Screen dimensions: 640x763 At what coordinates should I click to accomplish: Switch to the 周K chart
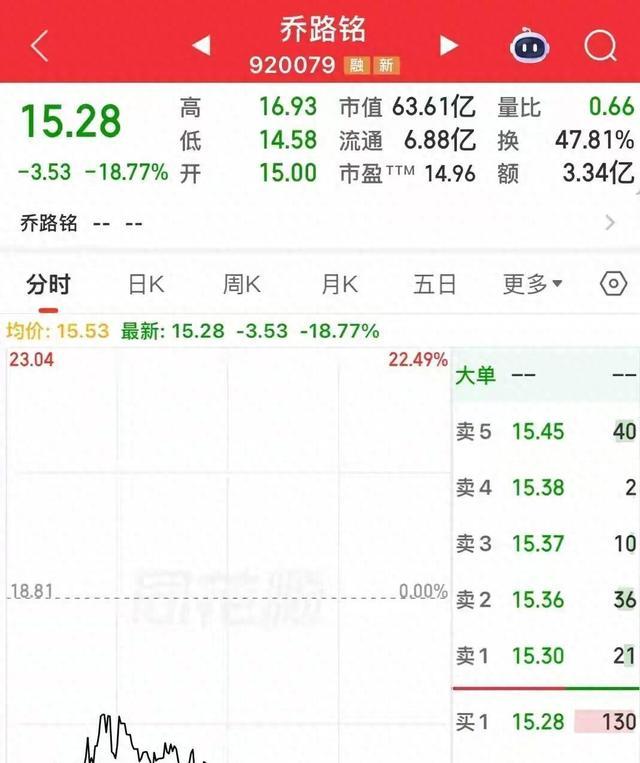(x=241, y=284)
